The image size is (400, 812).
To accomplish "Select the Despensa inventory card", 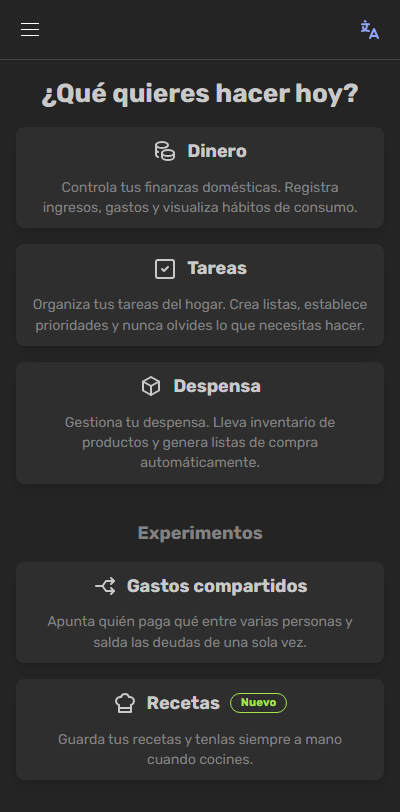I will click(x=200, y=423).
